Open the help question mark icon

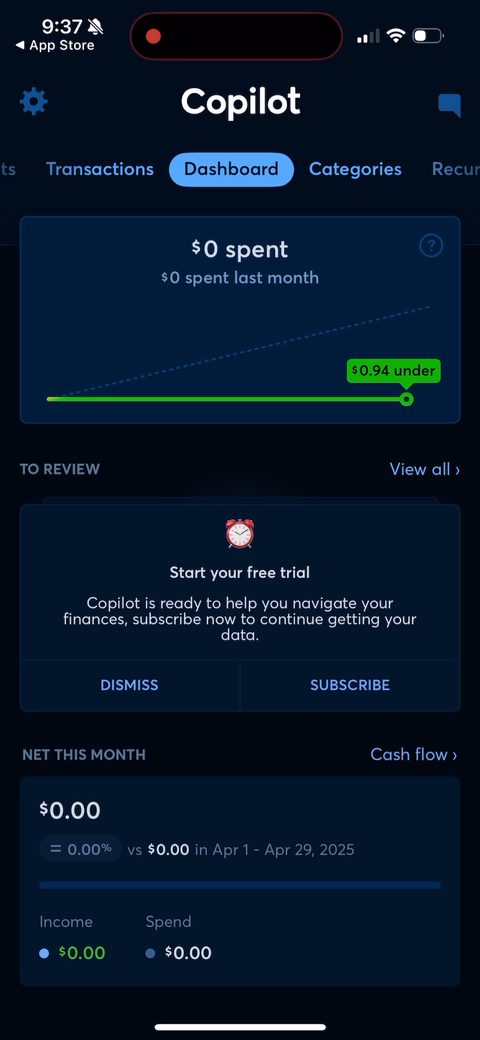coord(431,246)
